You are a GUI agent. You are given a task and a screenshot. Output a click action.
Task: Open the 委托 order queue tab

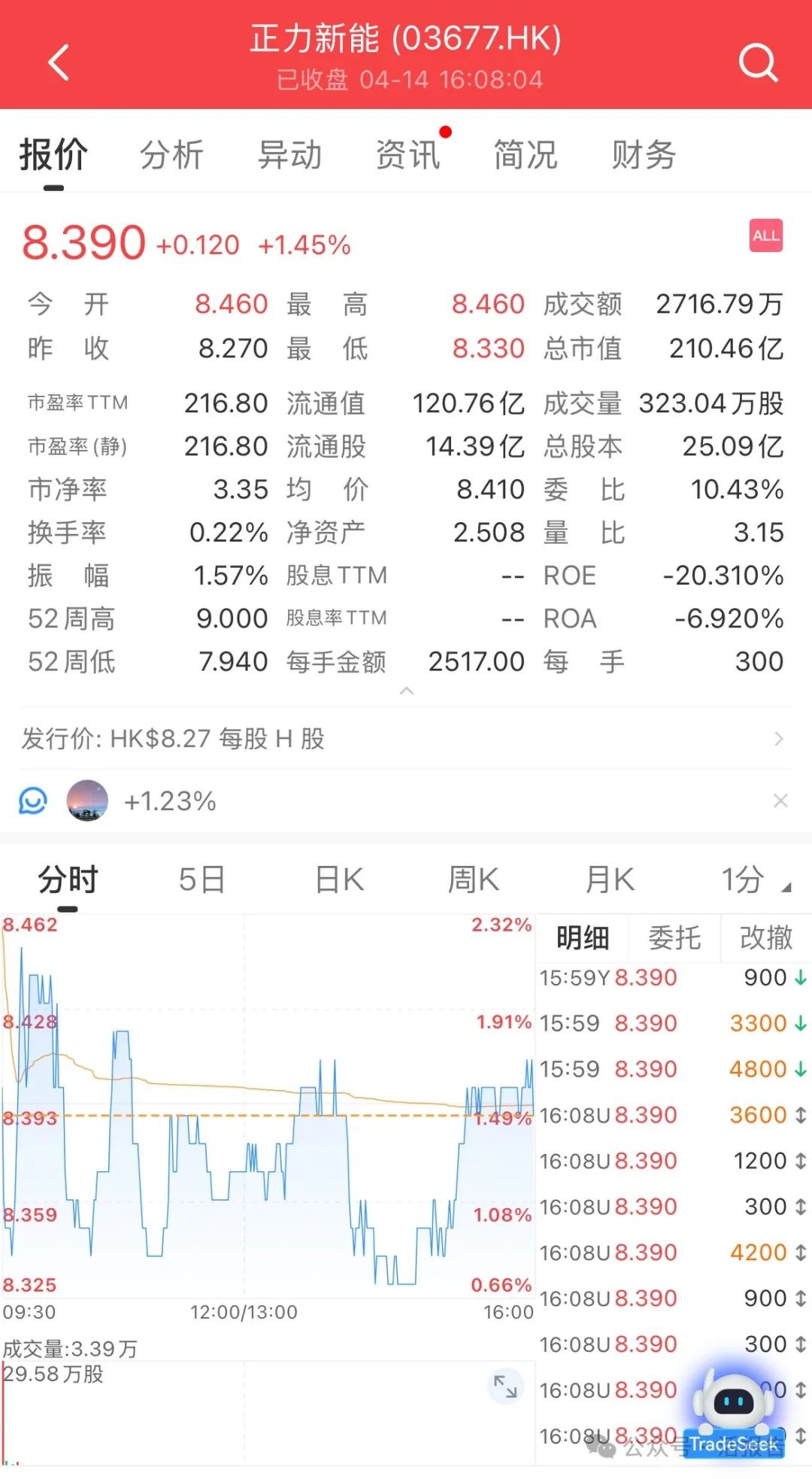click(674, 937)
